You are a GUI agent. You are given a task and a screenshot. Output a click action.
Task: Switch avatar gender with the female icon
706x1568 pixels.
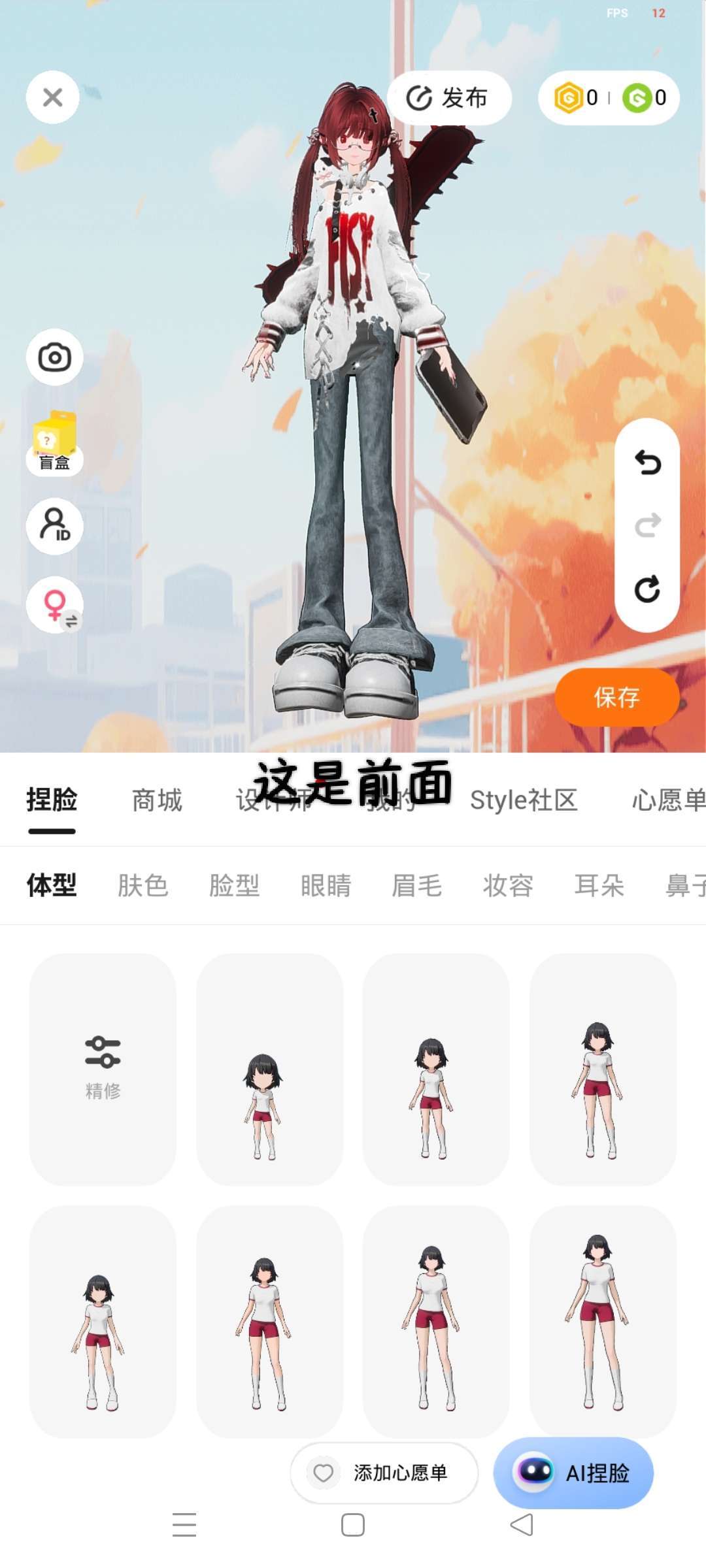click(55, 606)
